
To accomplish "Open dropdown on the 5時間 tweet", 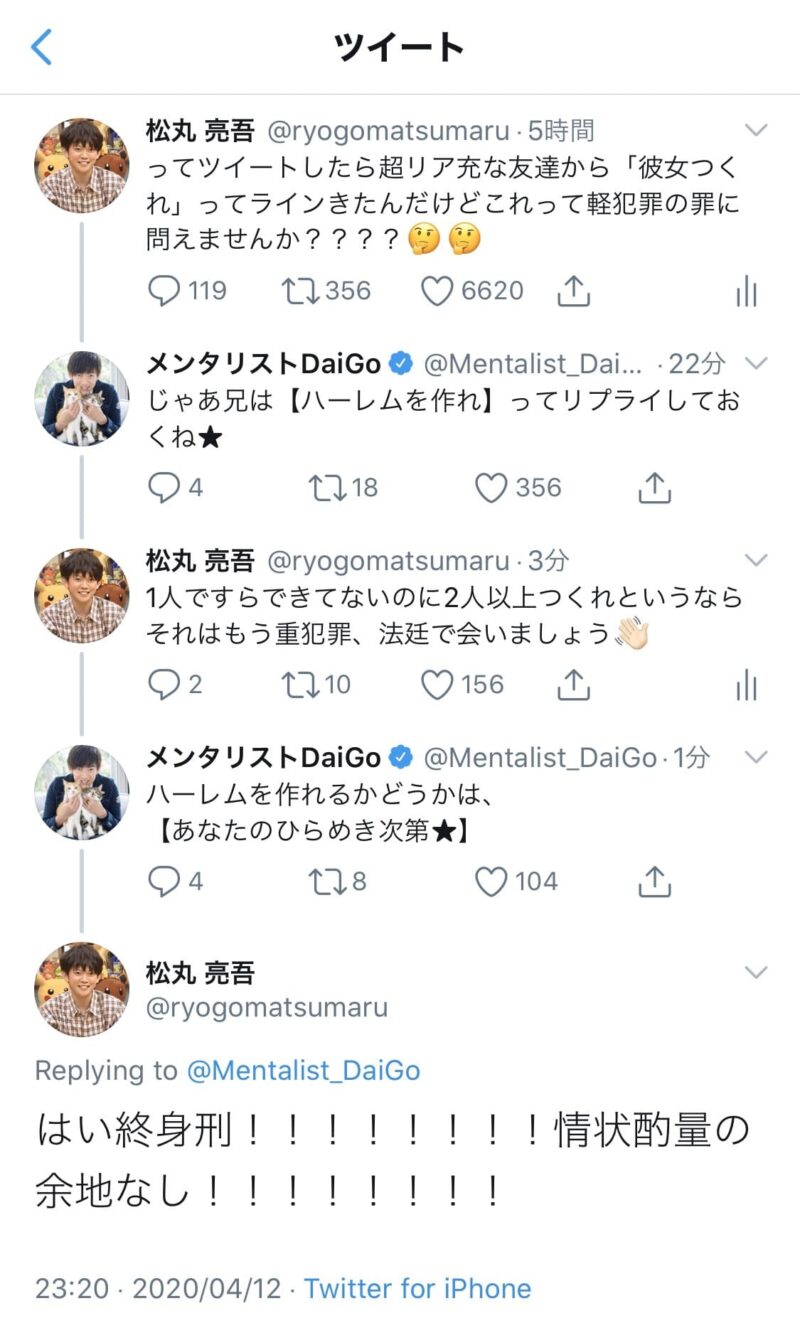I will (757, 130).
